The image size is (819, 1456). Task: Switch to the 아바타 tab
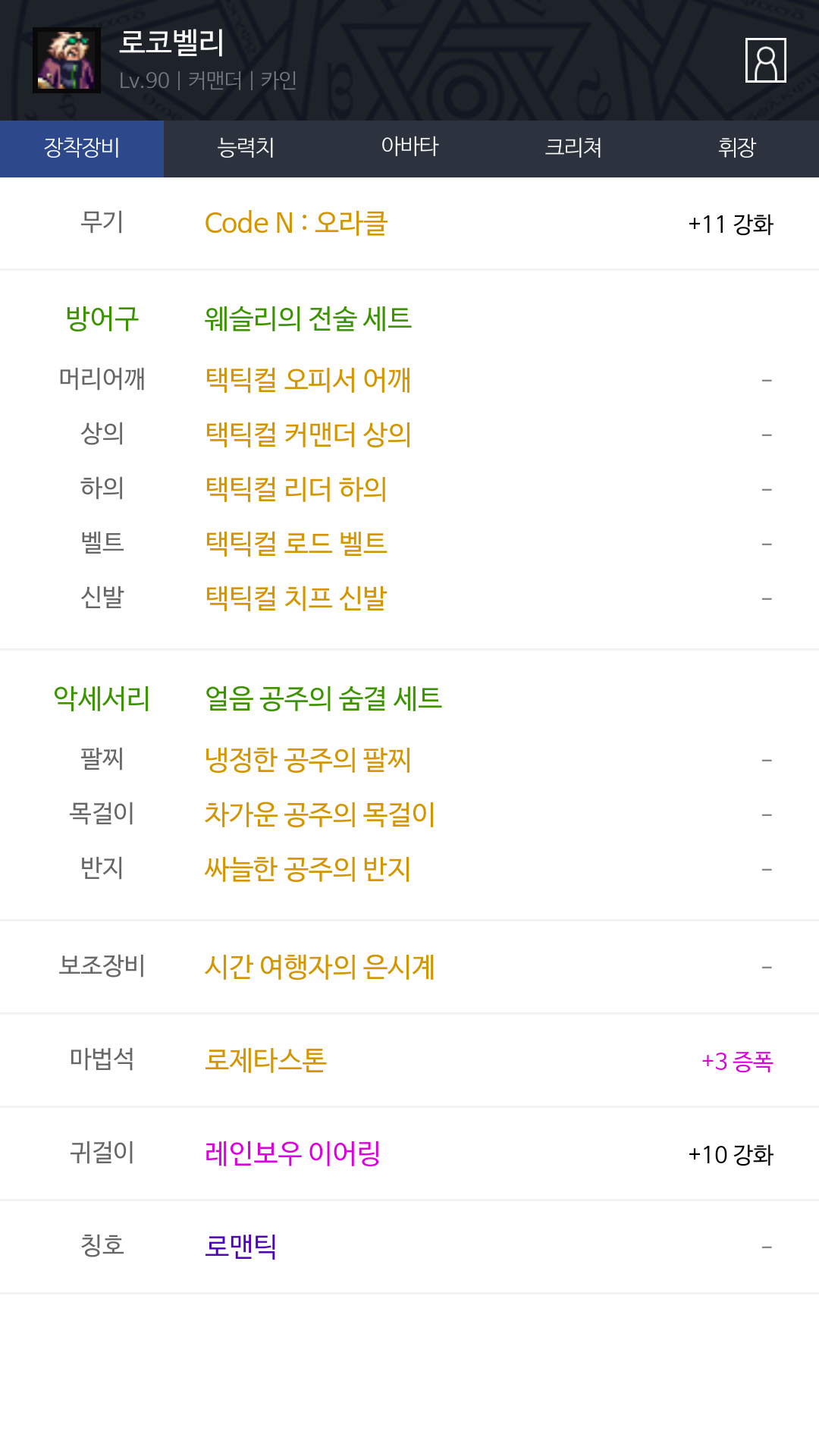[x=409, y=147]
